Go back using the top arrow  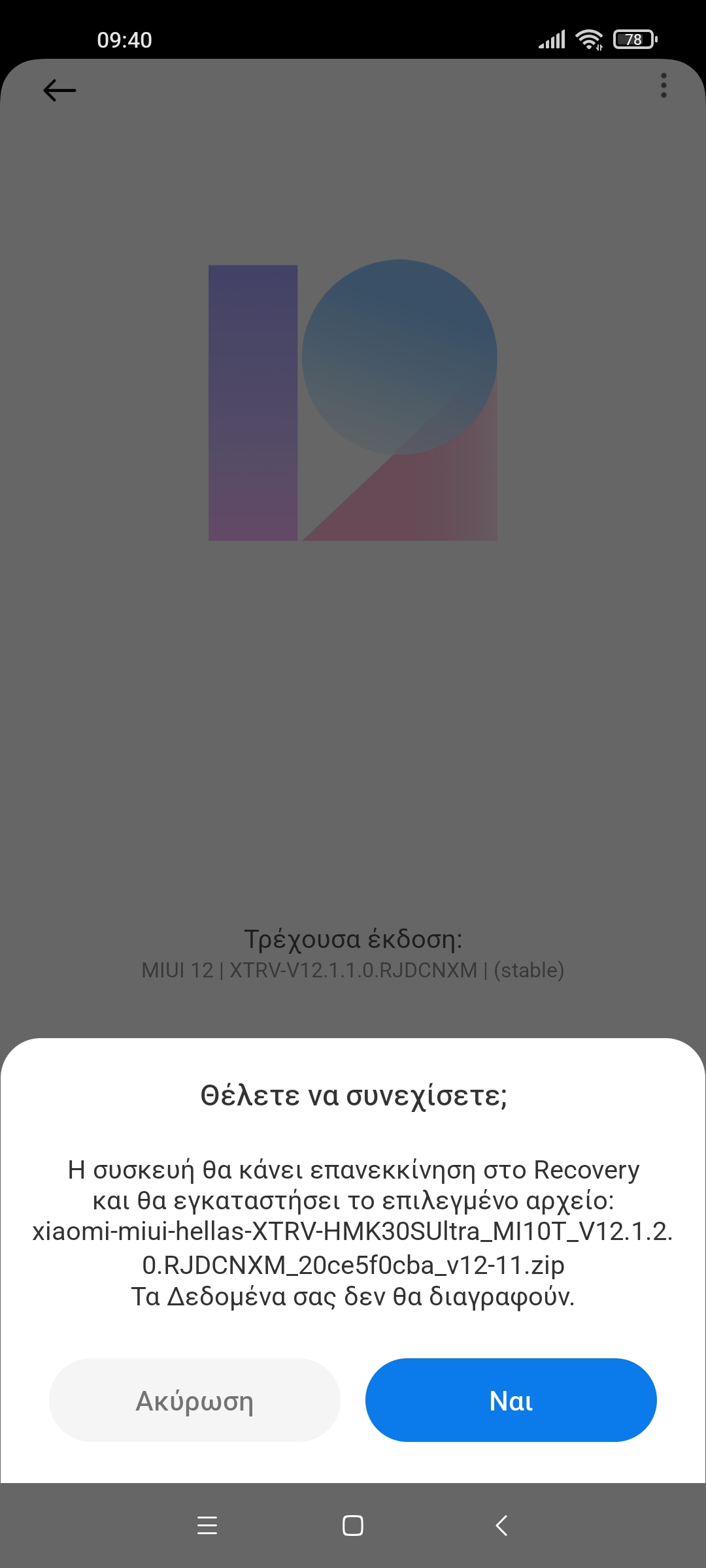pos(59,90)
